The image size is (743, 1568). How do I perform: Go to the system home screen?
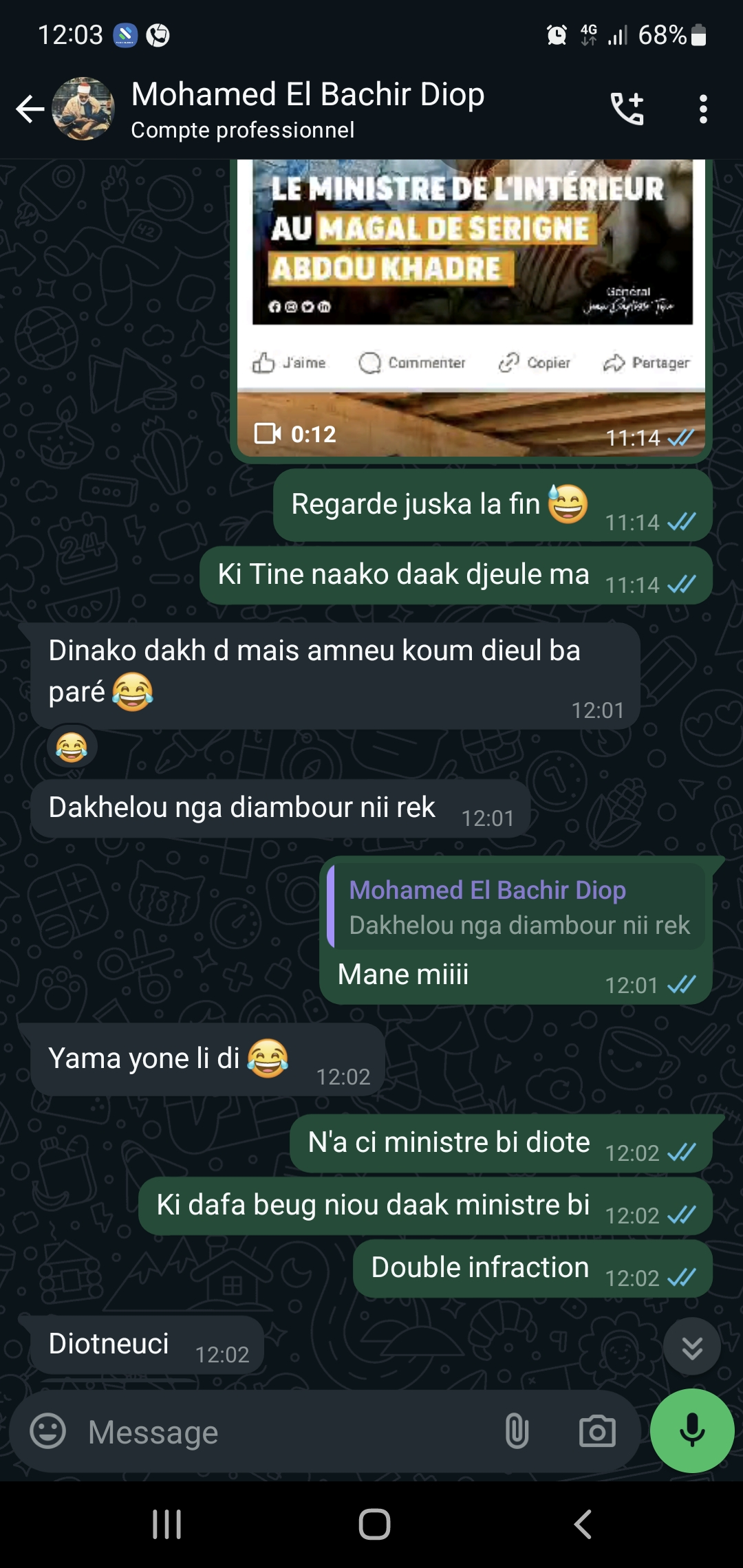(374, 1524)
